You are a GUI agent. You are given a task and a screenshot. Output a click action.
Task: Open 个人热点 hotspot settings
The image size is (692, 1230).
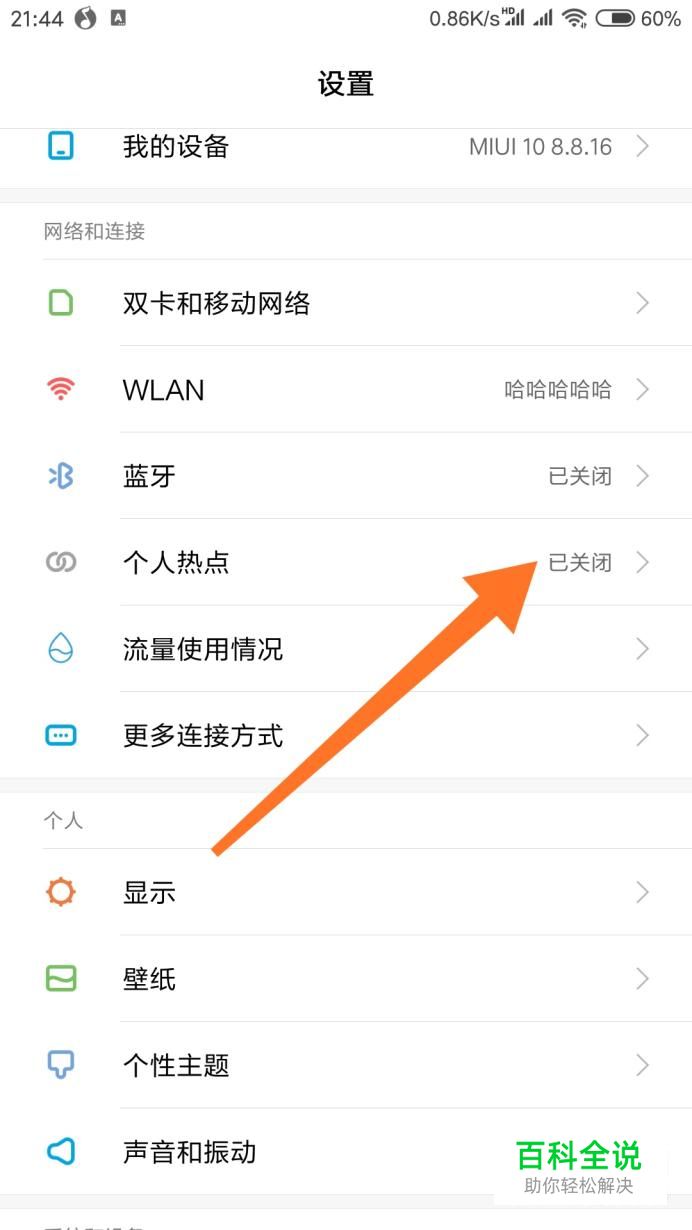(x=346, y=562)
